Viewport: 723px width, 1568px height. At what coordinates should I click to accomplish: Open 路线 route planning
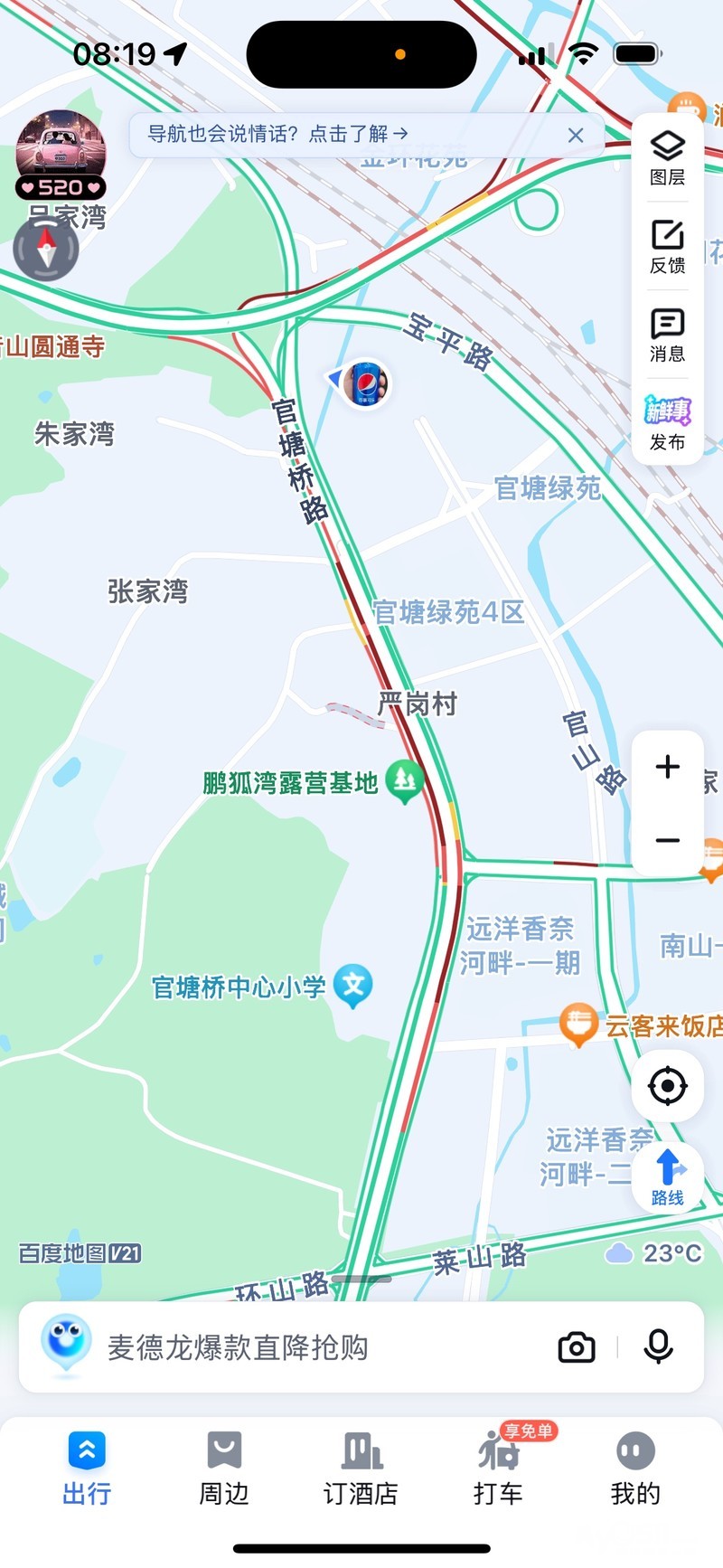(668, 1176)
